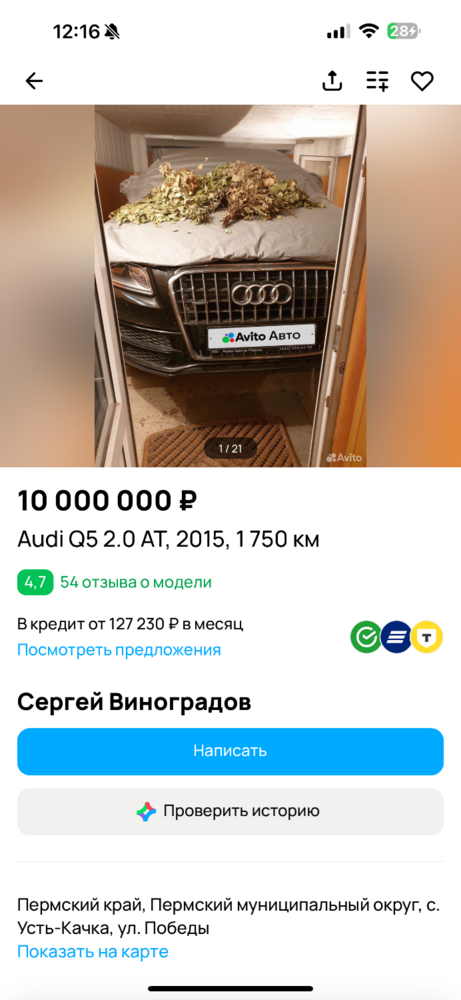
Task: Open the car photo gallery
Action: tap(230, 286)
